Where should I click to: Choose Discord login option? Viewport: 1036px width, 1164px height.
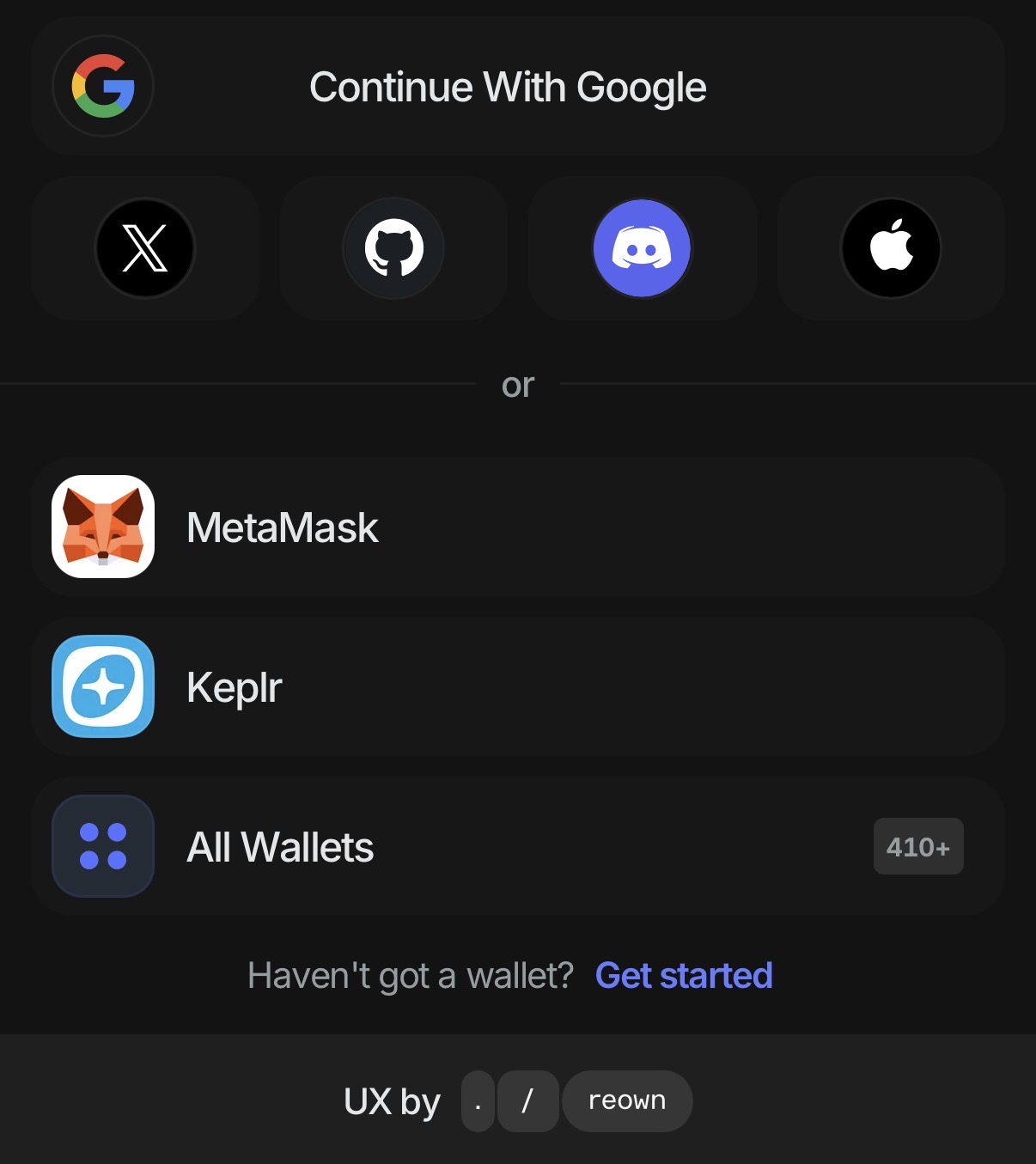point(642,248)
